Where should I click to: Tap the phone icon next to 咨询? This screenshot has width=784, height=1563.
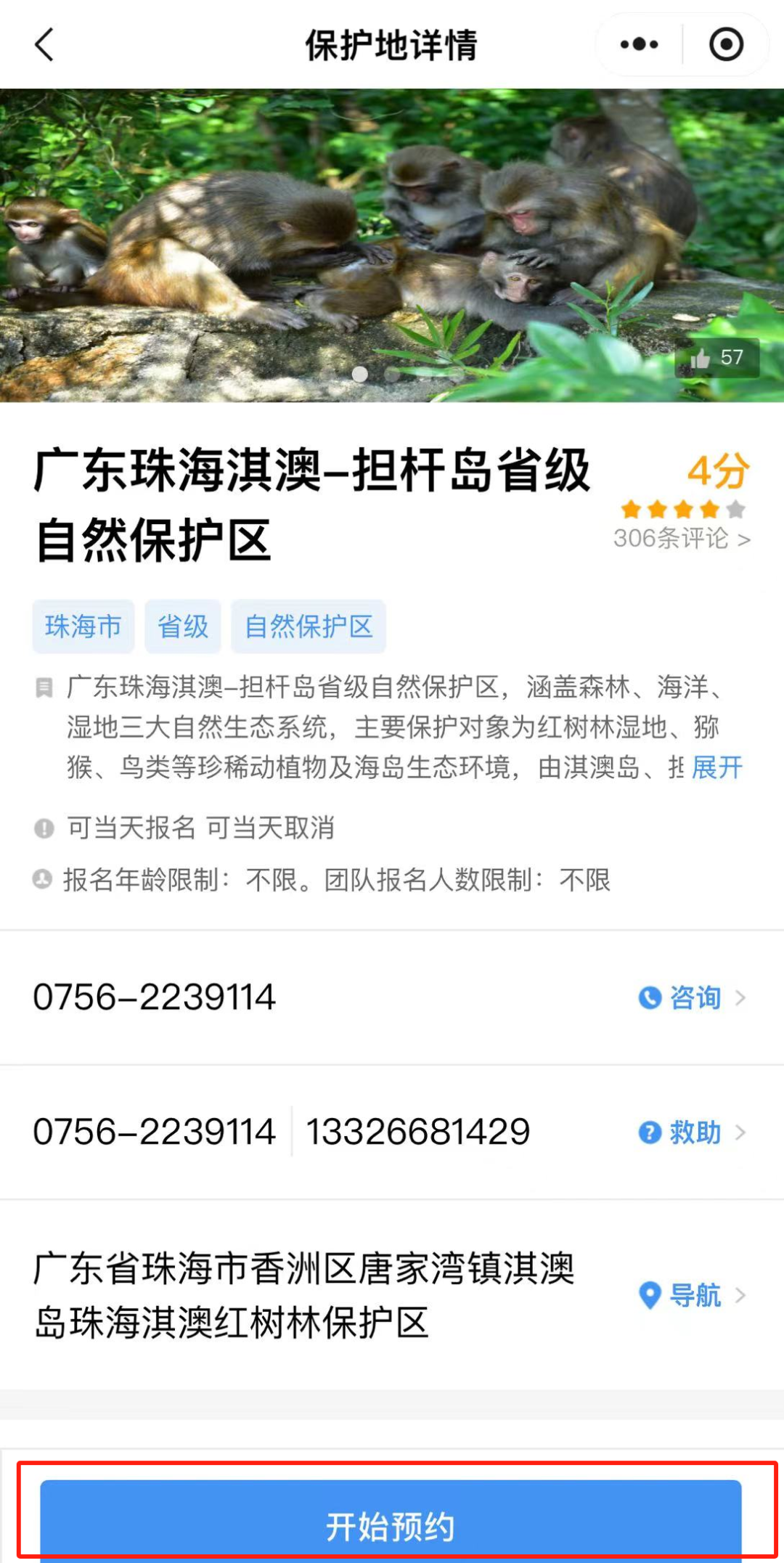pyautogui.click(x=651, y=997)
